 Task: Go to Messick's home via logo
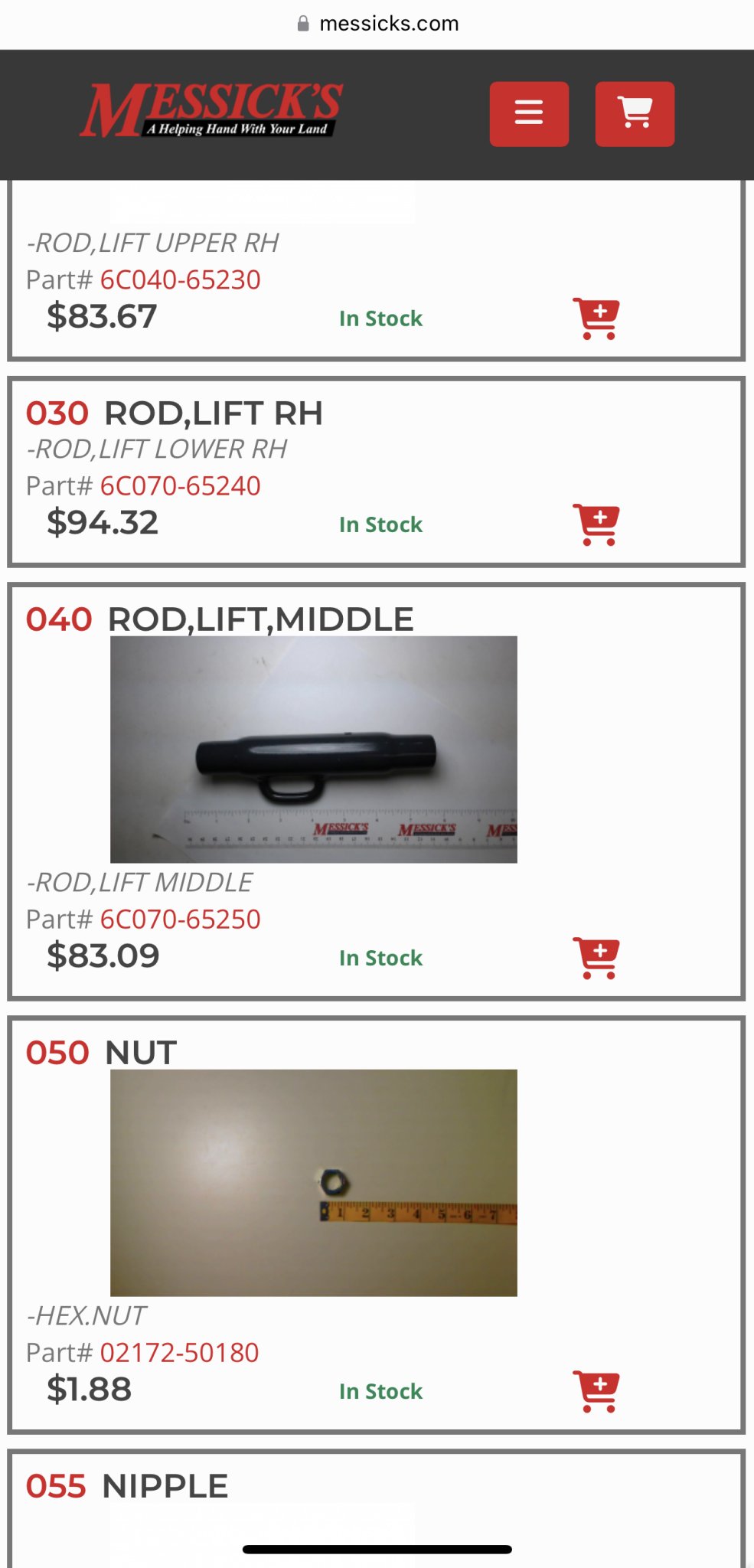point(211,112)
